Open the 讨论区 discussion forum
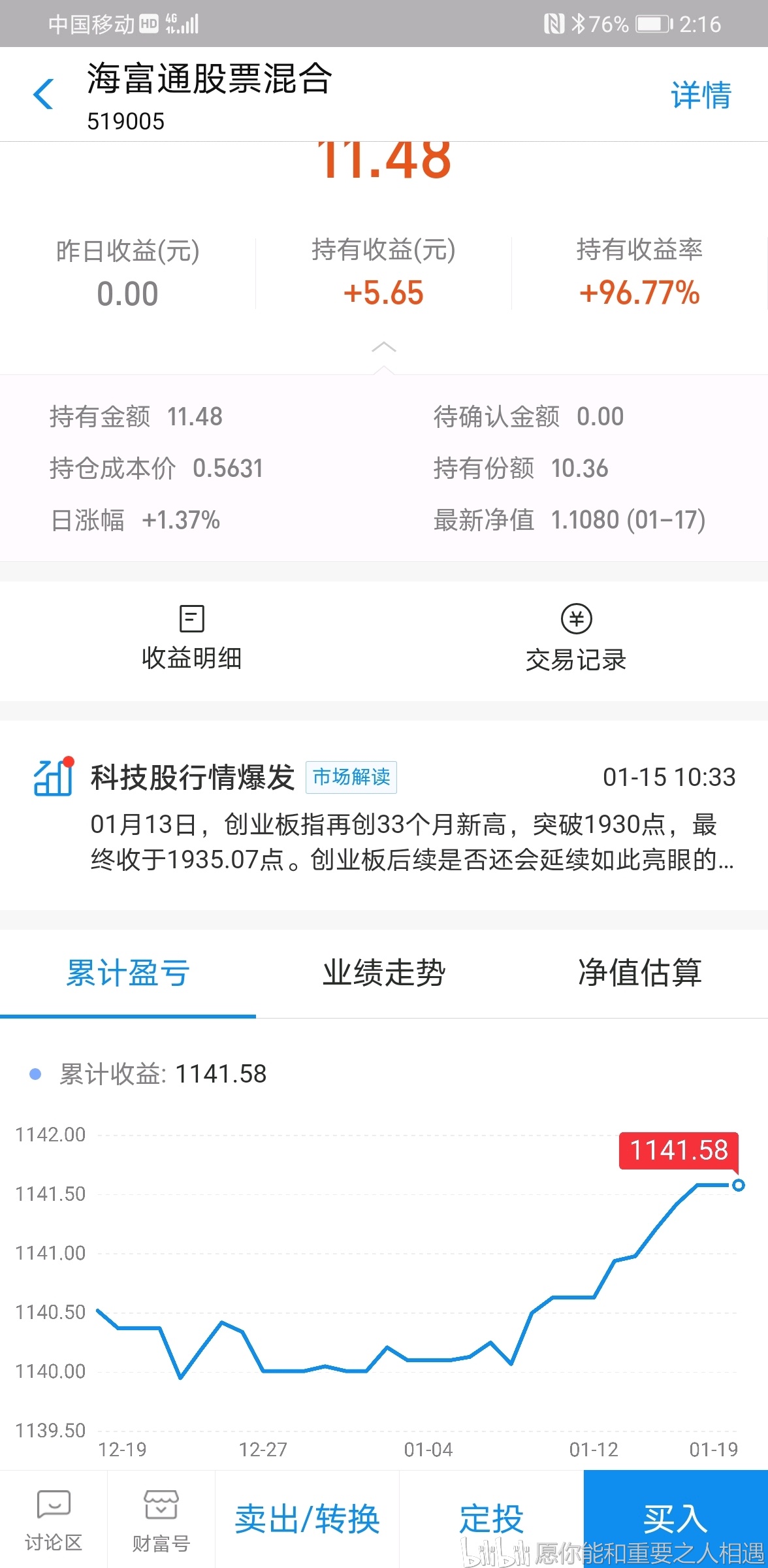This screenshot has height=1568, width=768. coord(54,1520)
